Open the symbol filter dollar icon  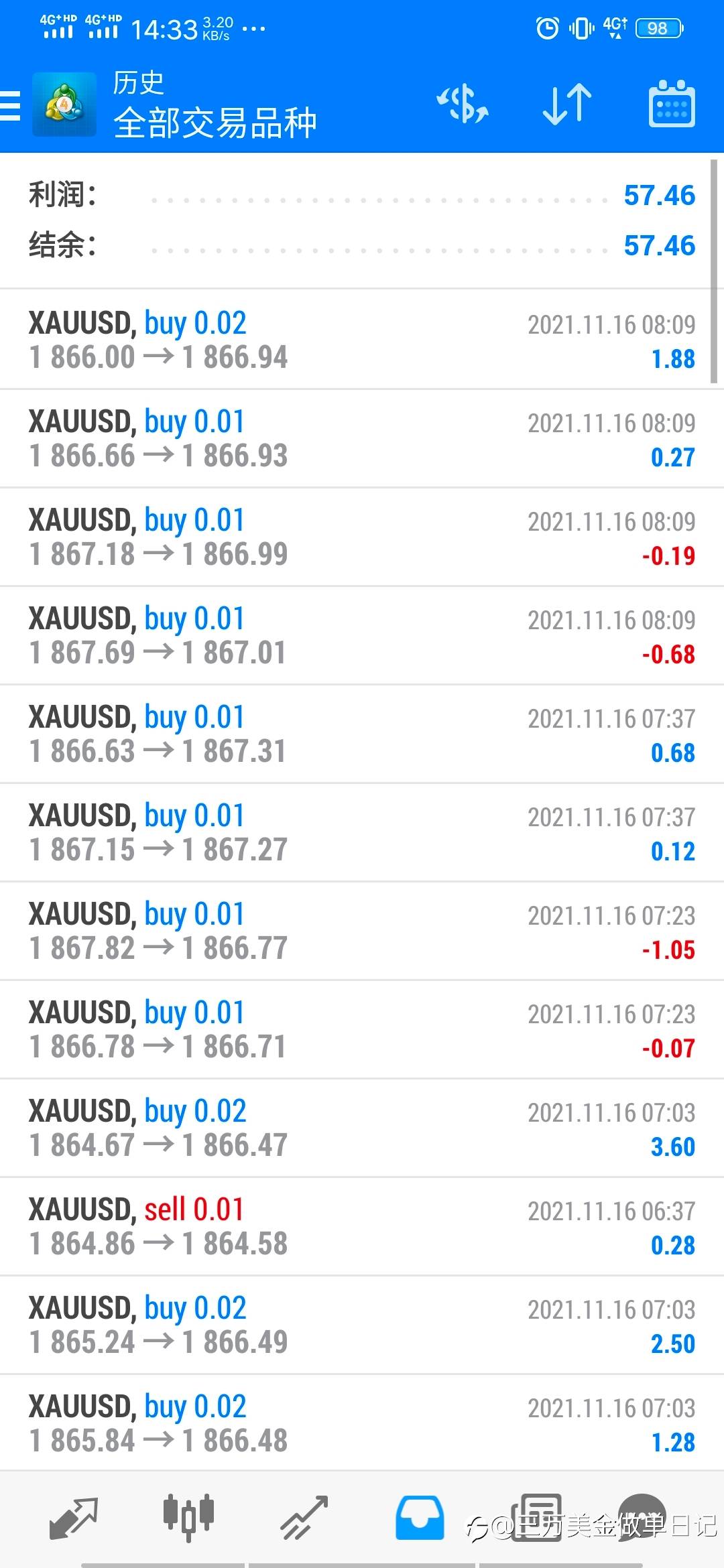[463, 105]
